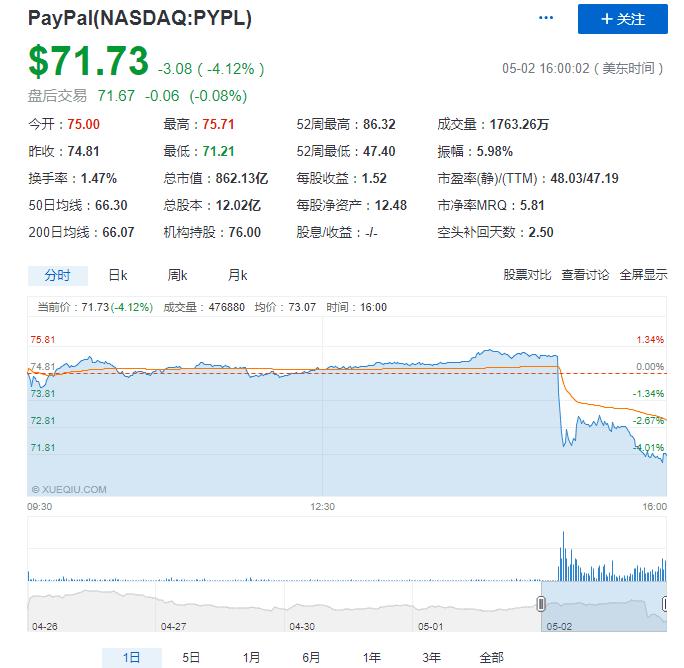Select the 分时 chart tab
This screenshot has width=684, height=668.
point(57,276)
